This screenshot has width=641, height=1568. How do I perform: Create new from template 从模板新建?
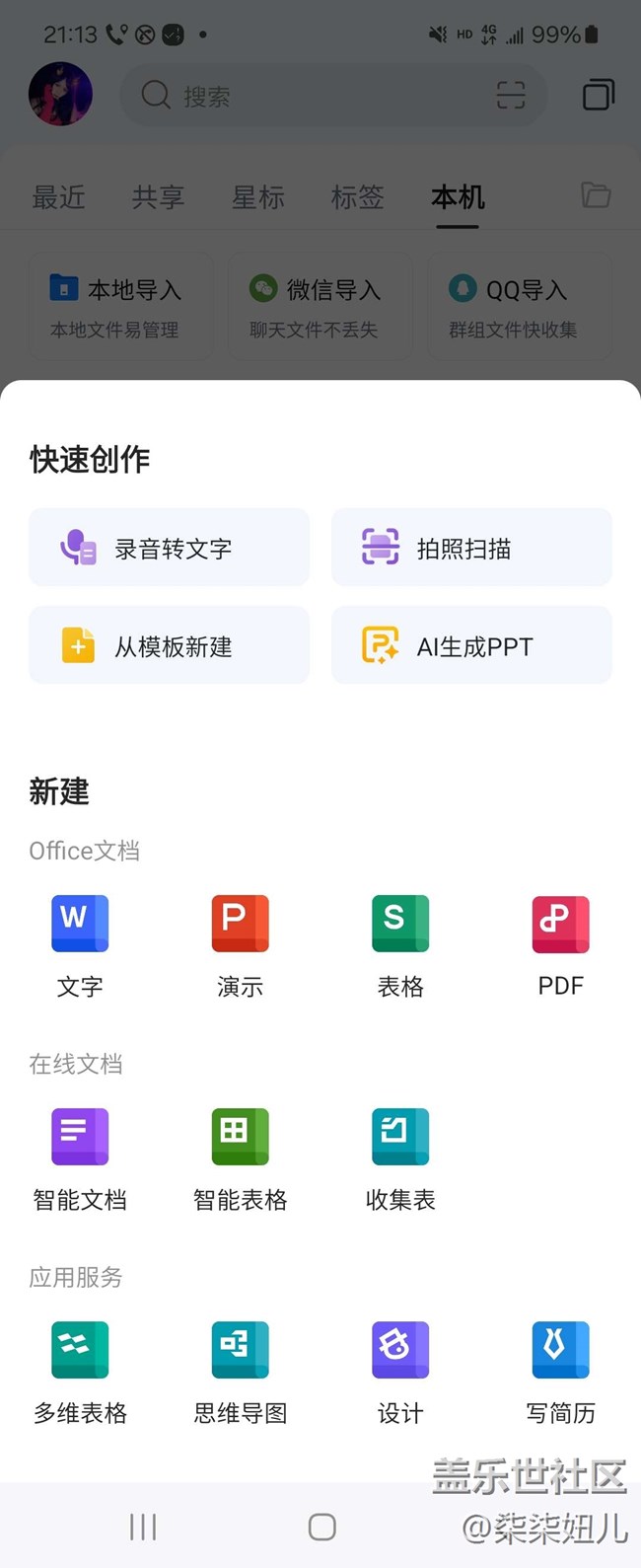coord(169,645)
